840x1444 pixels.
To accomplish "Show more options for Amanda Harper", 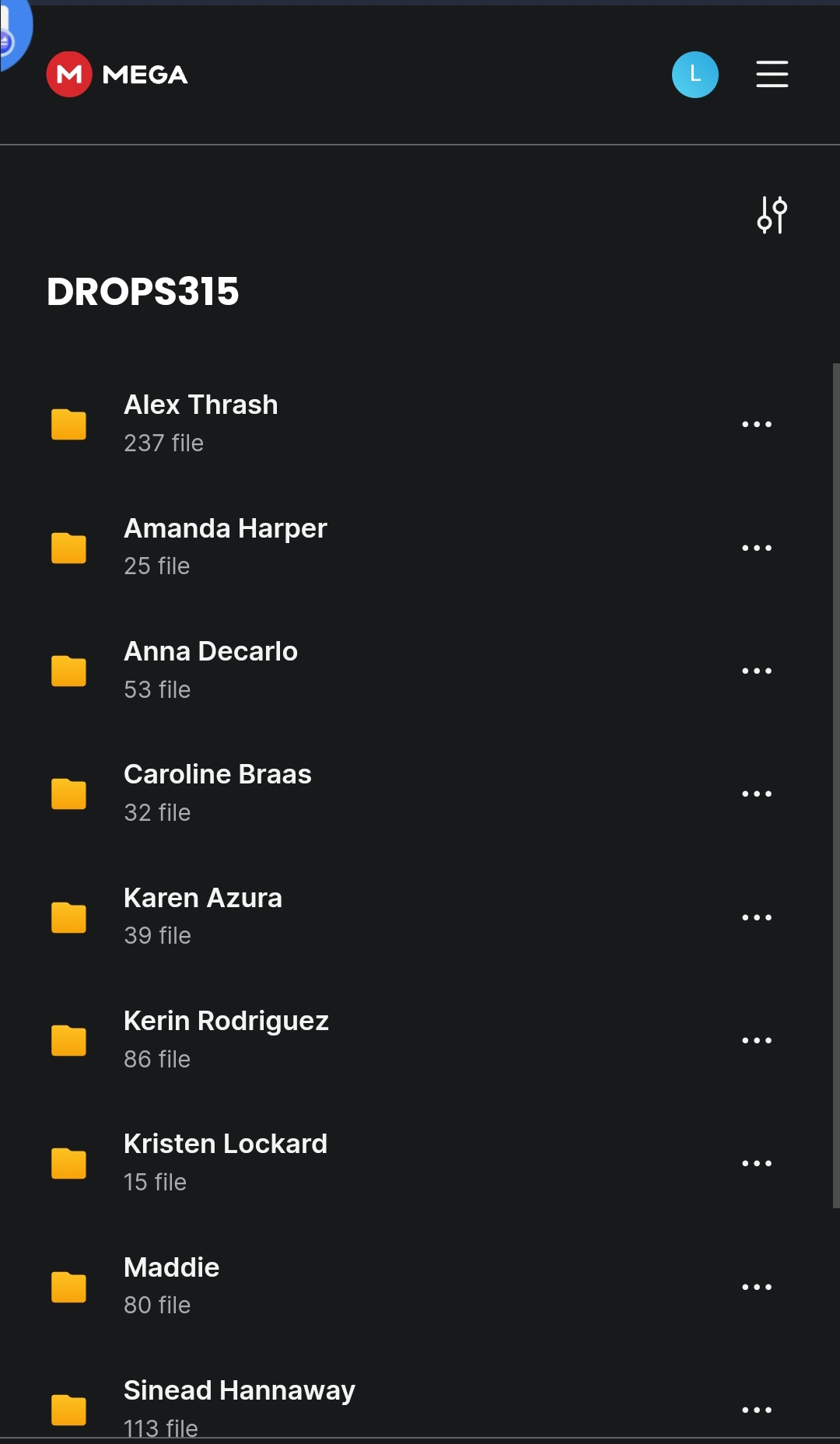I will (757, 548).
